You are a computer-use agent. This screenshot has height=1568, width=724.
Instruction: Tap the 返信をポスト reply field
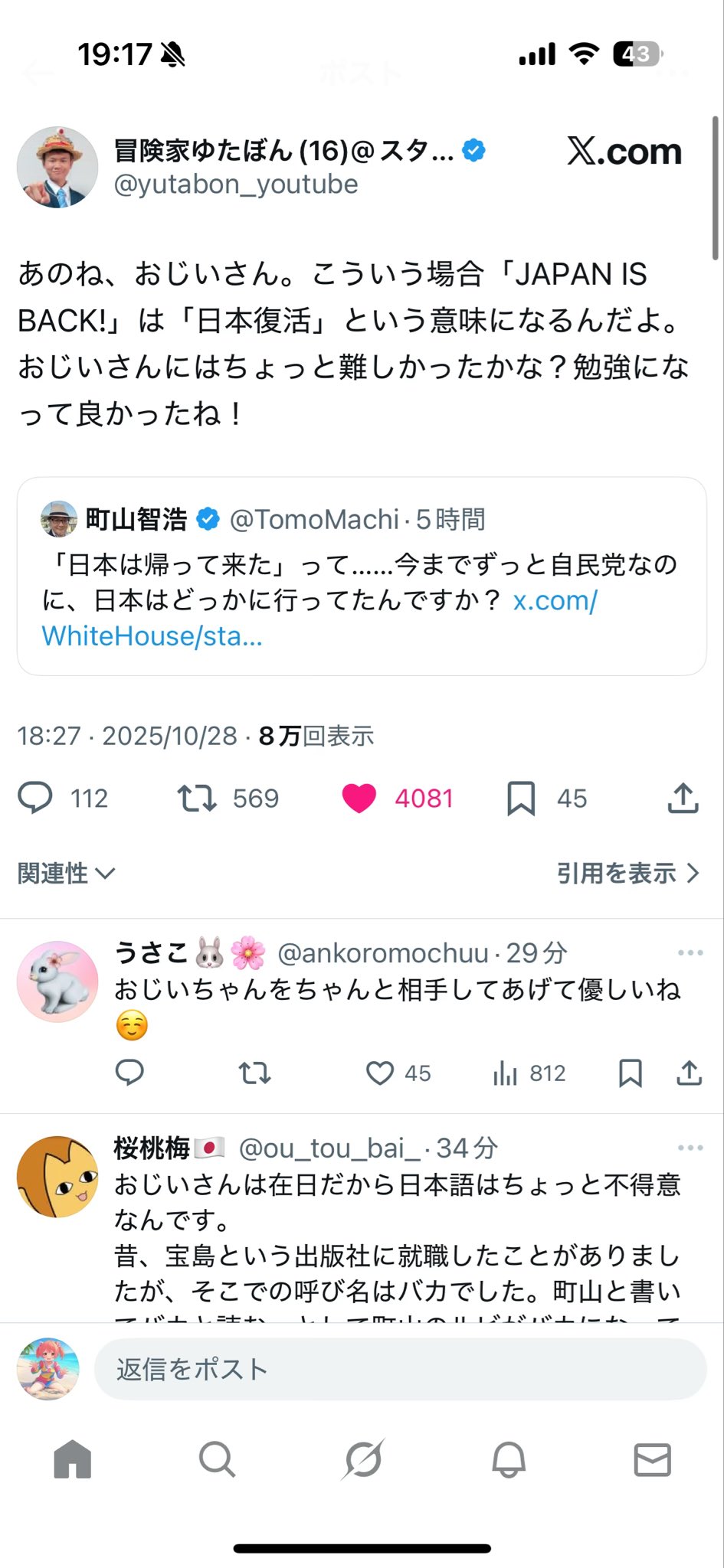pos(400,1369)
